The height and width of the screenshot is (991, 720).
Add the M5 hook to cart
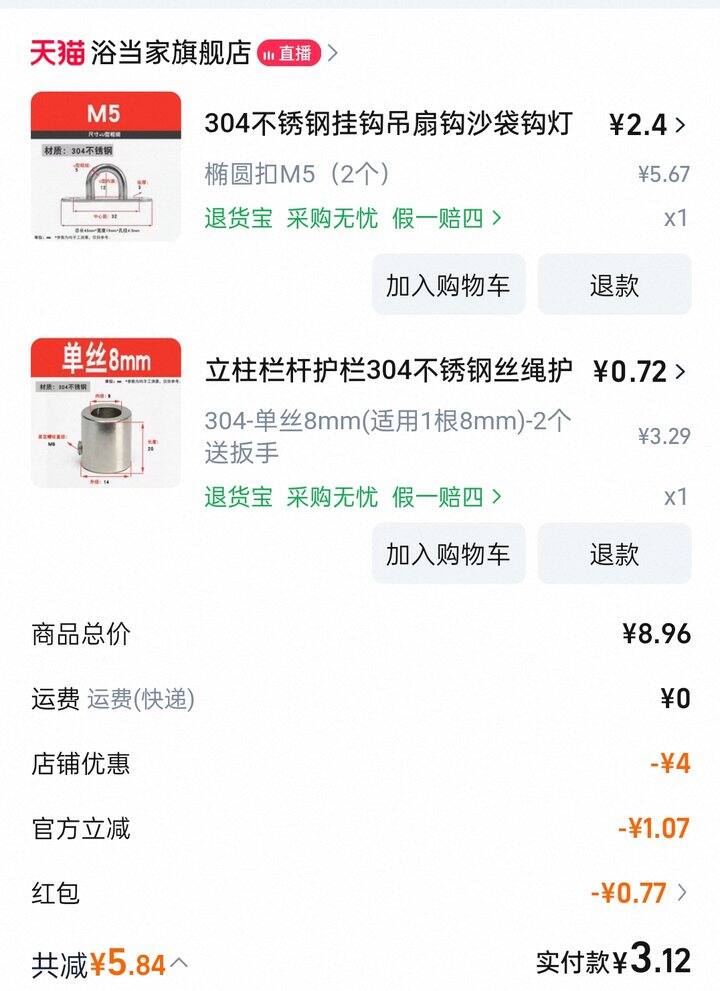tap(448, 285)
